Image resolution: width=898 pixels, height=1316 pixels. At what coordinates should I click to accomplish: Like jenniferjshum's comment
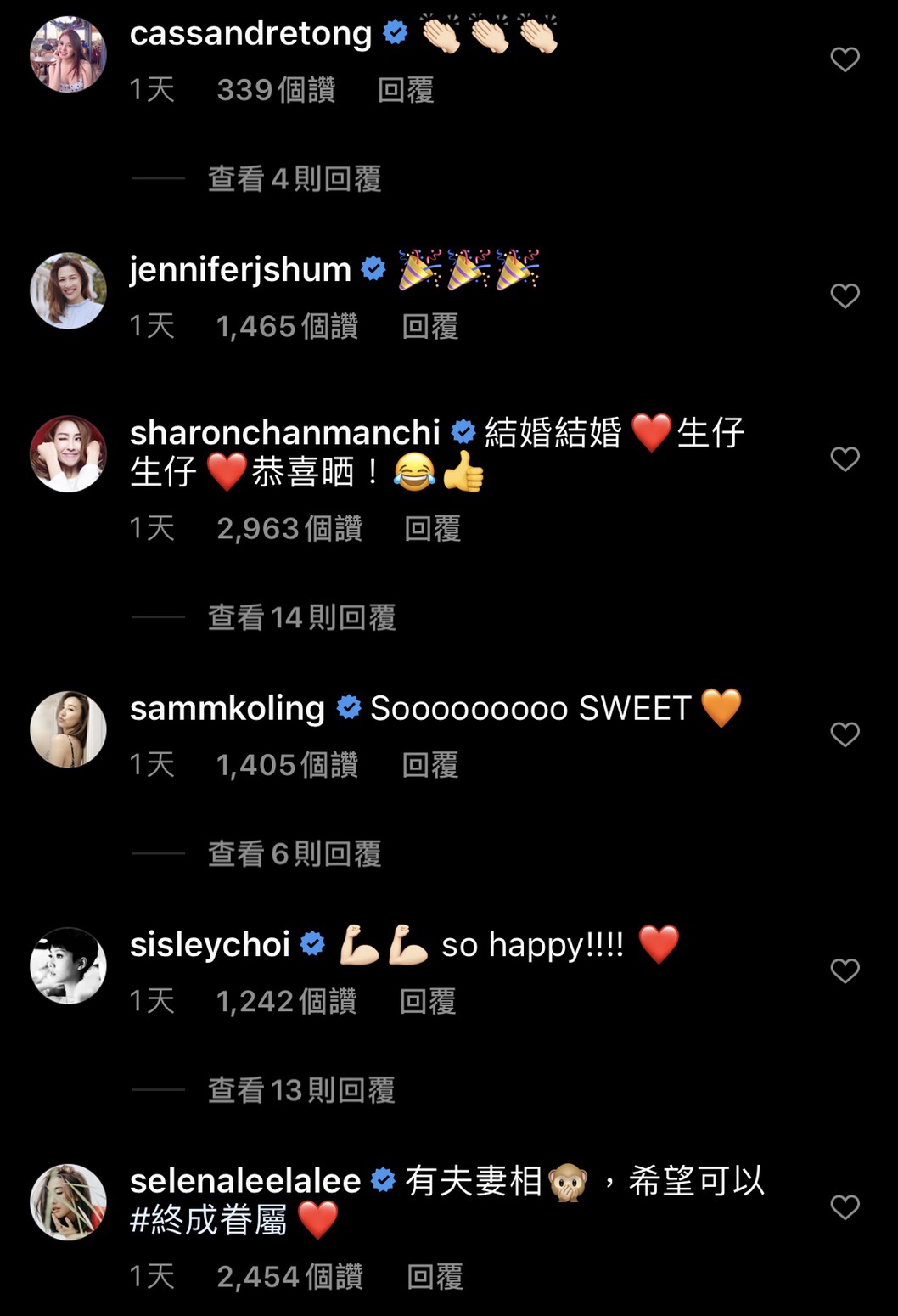(x=845, y=295)
